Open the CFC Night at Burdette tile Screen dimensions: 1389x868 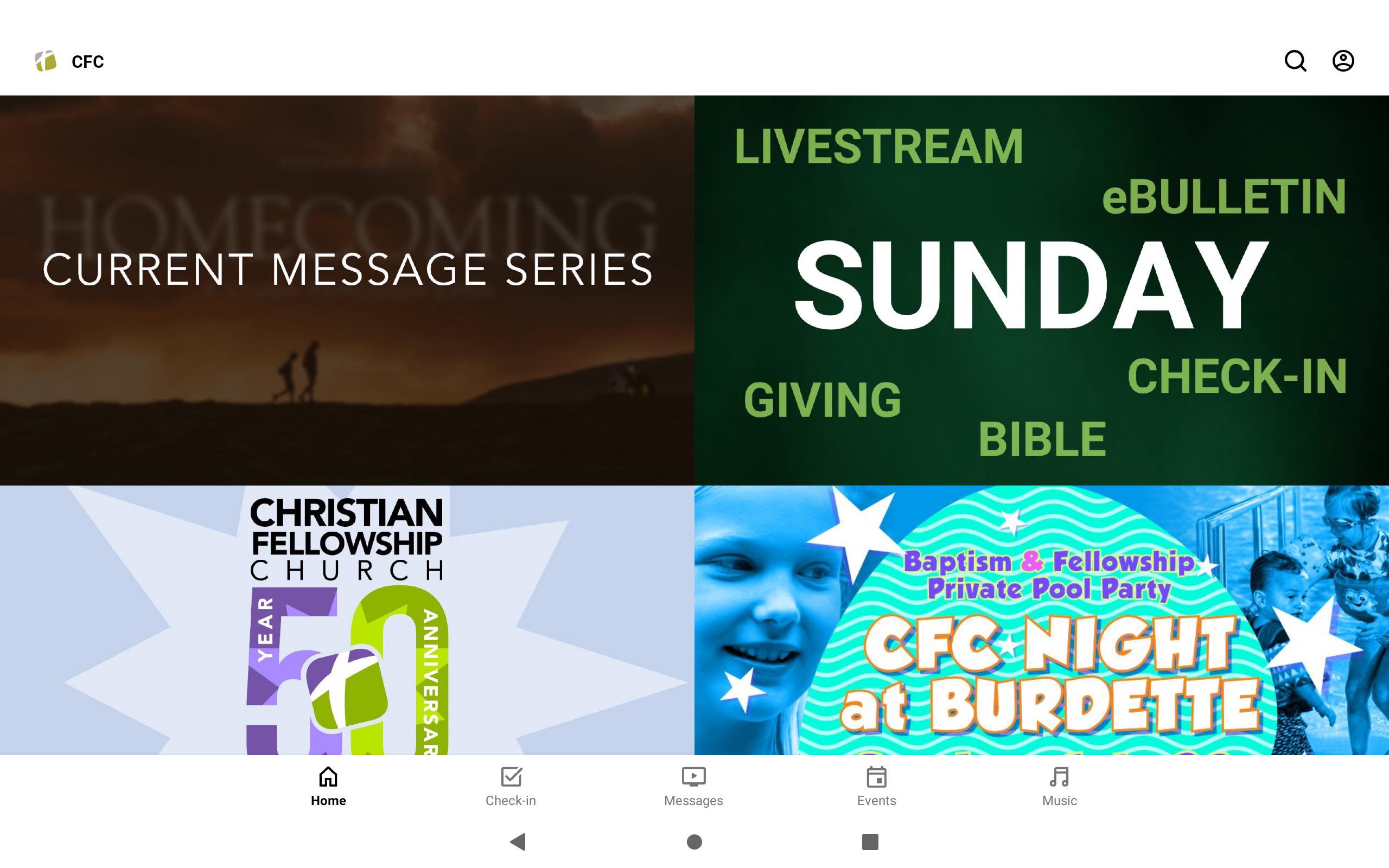click(x=1041, y=620)
